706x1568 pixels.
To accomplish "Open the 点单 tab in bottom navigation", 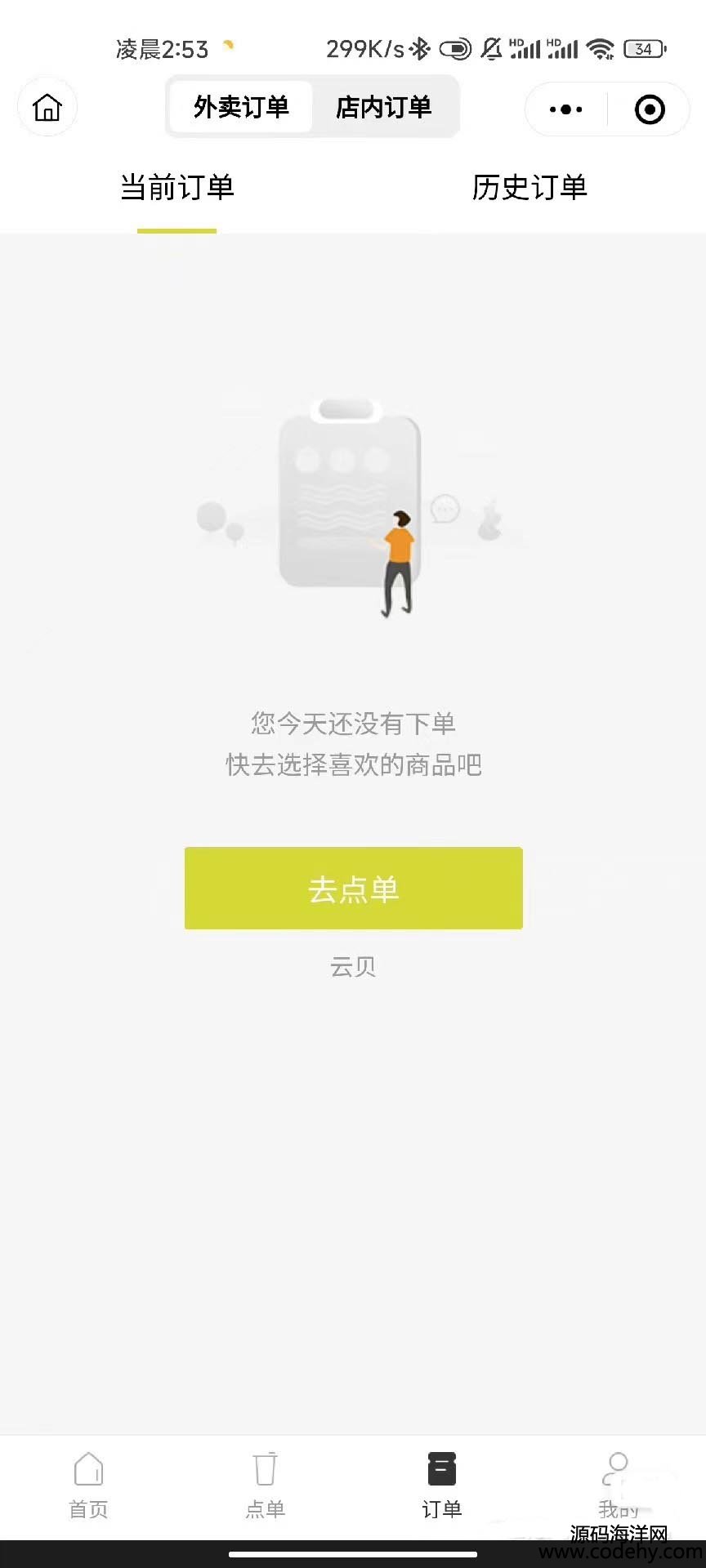I will click(x=265, y=1486).
